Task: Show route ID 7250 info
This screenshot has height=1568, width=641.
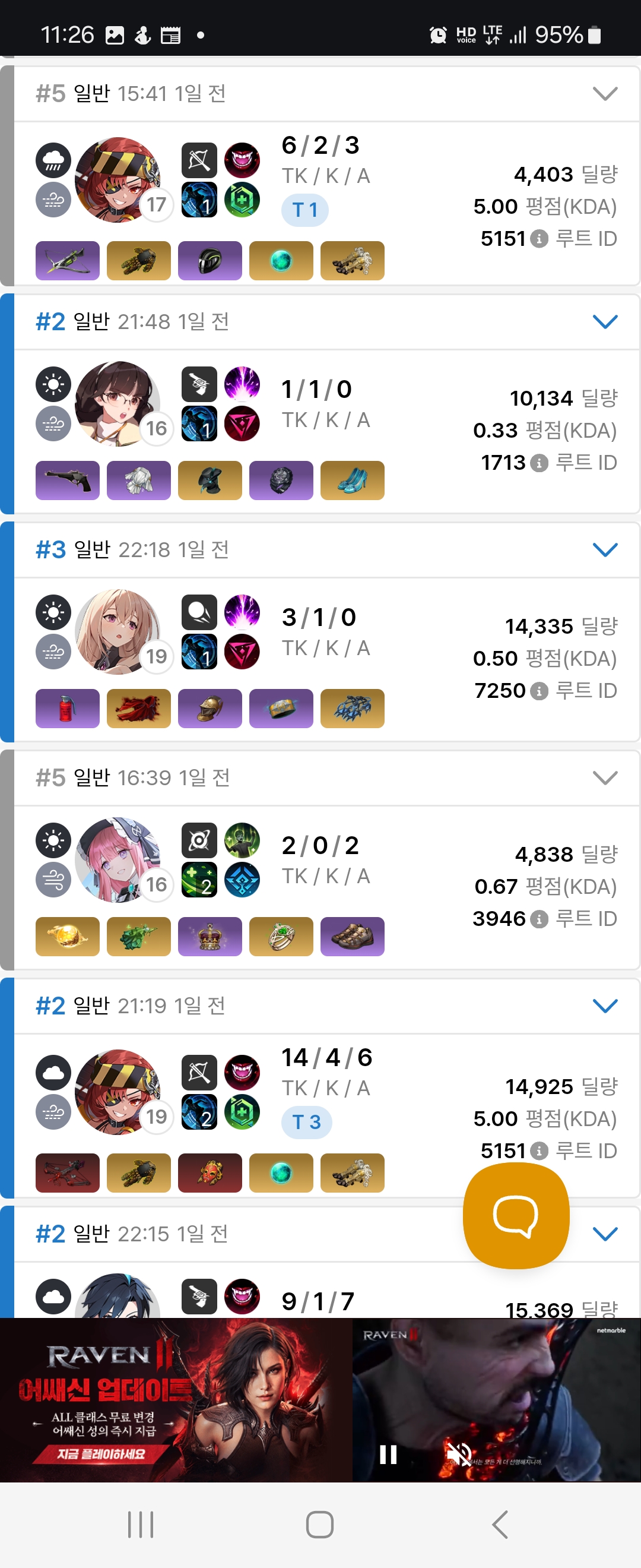Action: click(539, 691)
